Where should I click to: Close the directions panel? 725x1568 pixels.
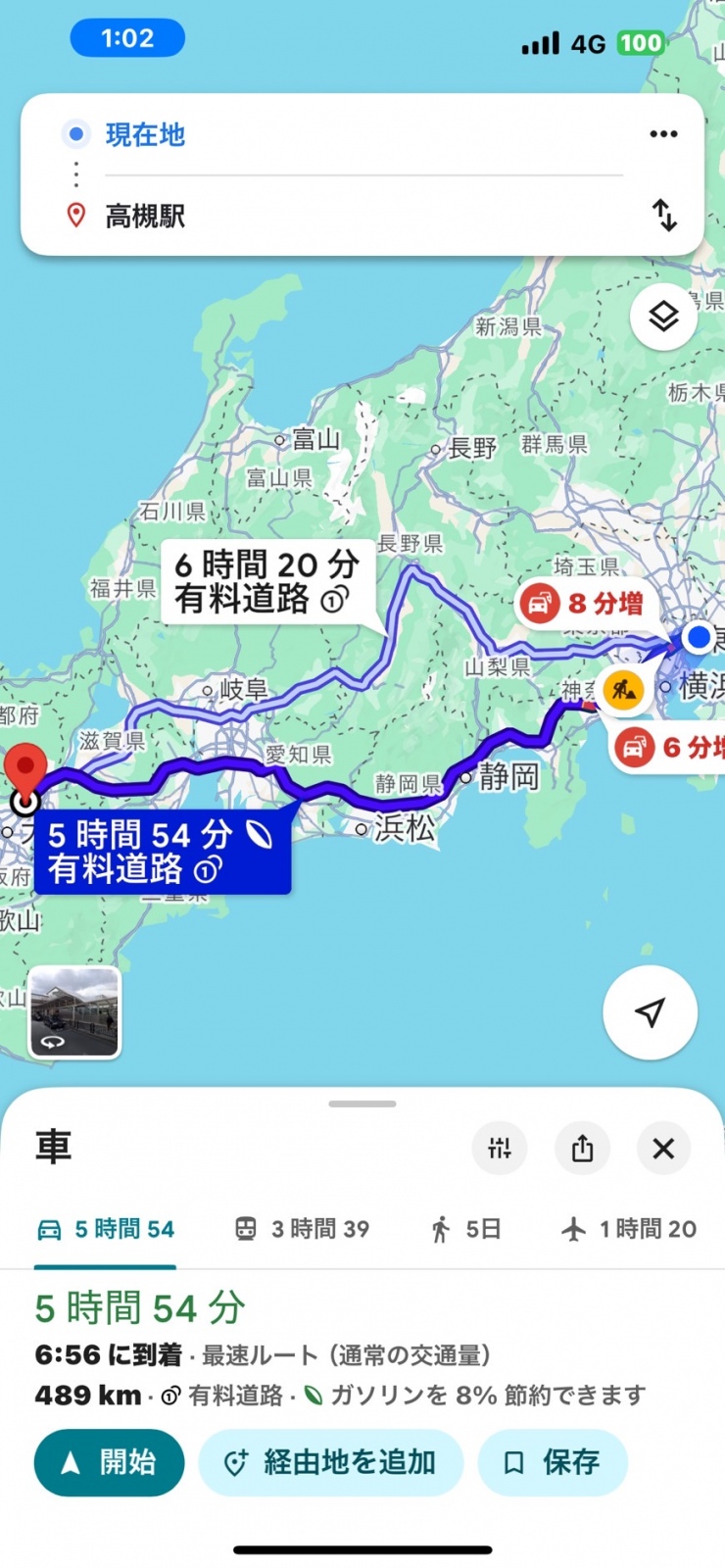pos(663,1148)
